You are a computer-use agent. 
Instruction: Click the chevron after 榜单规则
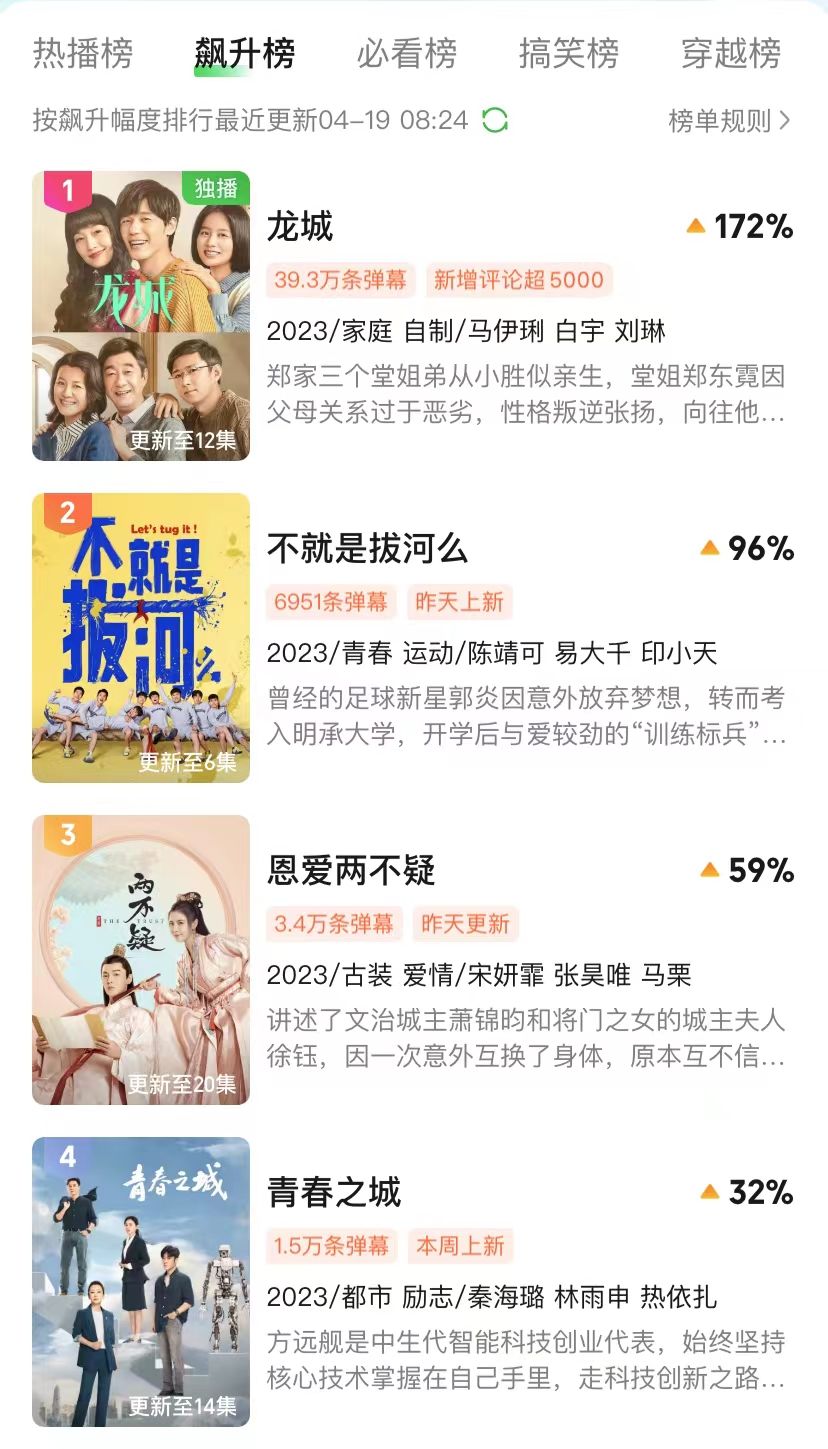click(x=784, y=118)
